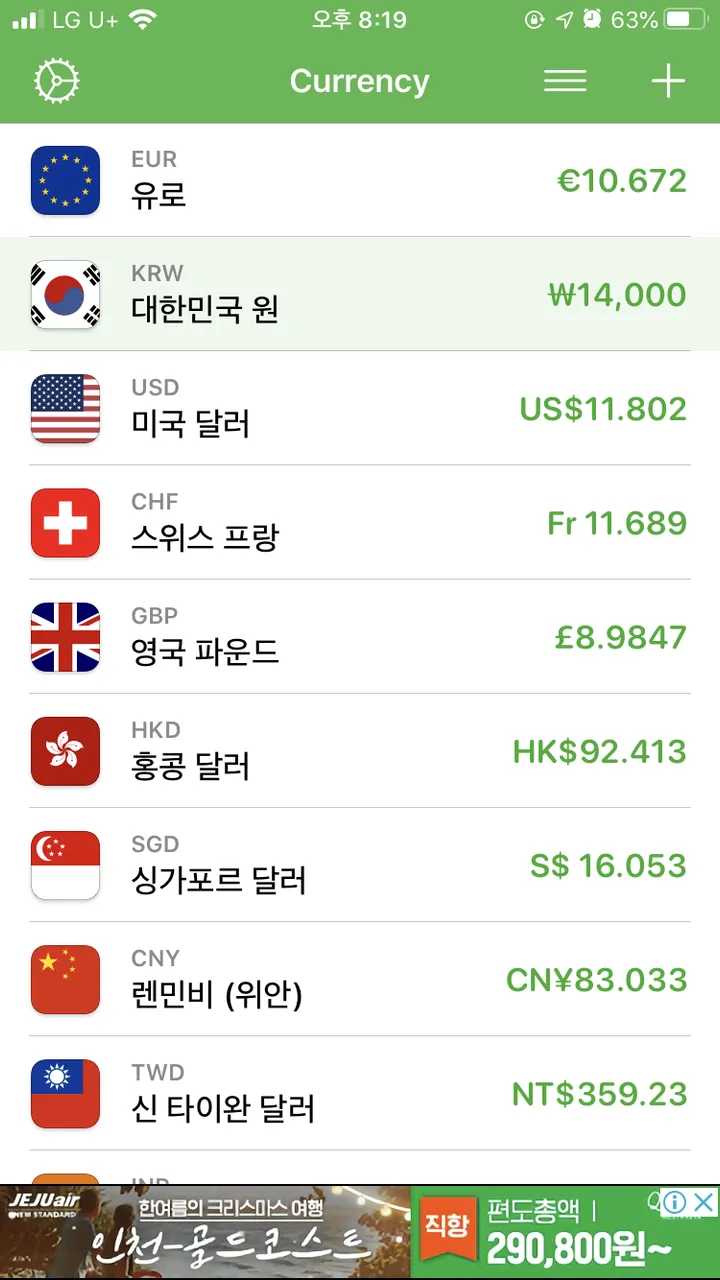Viewport: 720px width, 1280px height.
Task: Open the settings gear icon
Action: [x=56, y=81]
